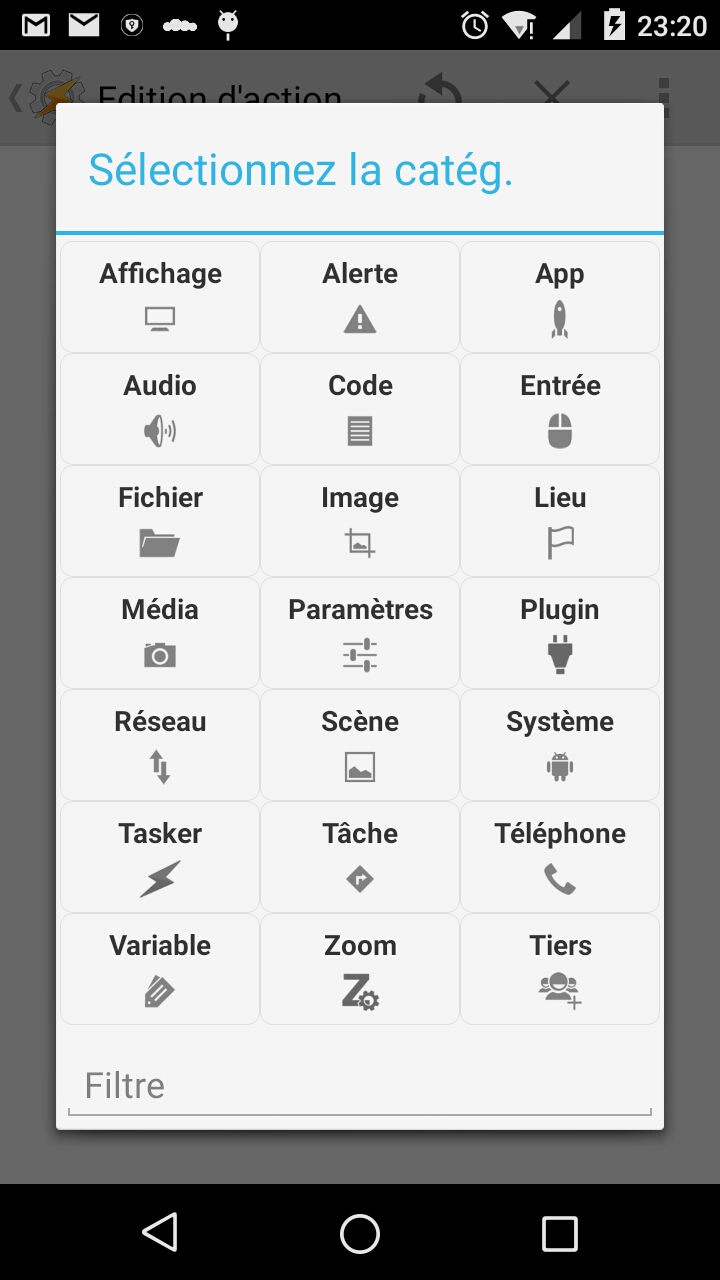Select the Paramètres category

[360, 633]
